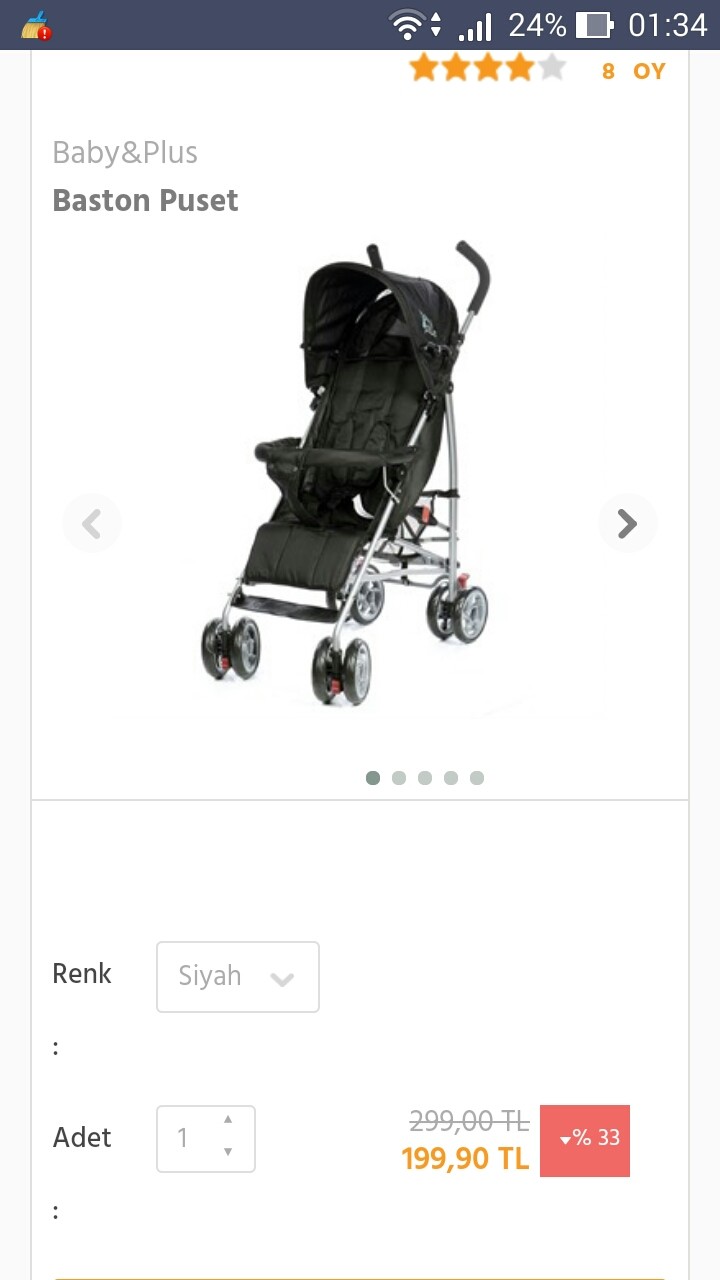720x1280 pixels.
Task: Jump to the second image dot
Action: pos(399,778)
